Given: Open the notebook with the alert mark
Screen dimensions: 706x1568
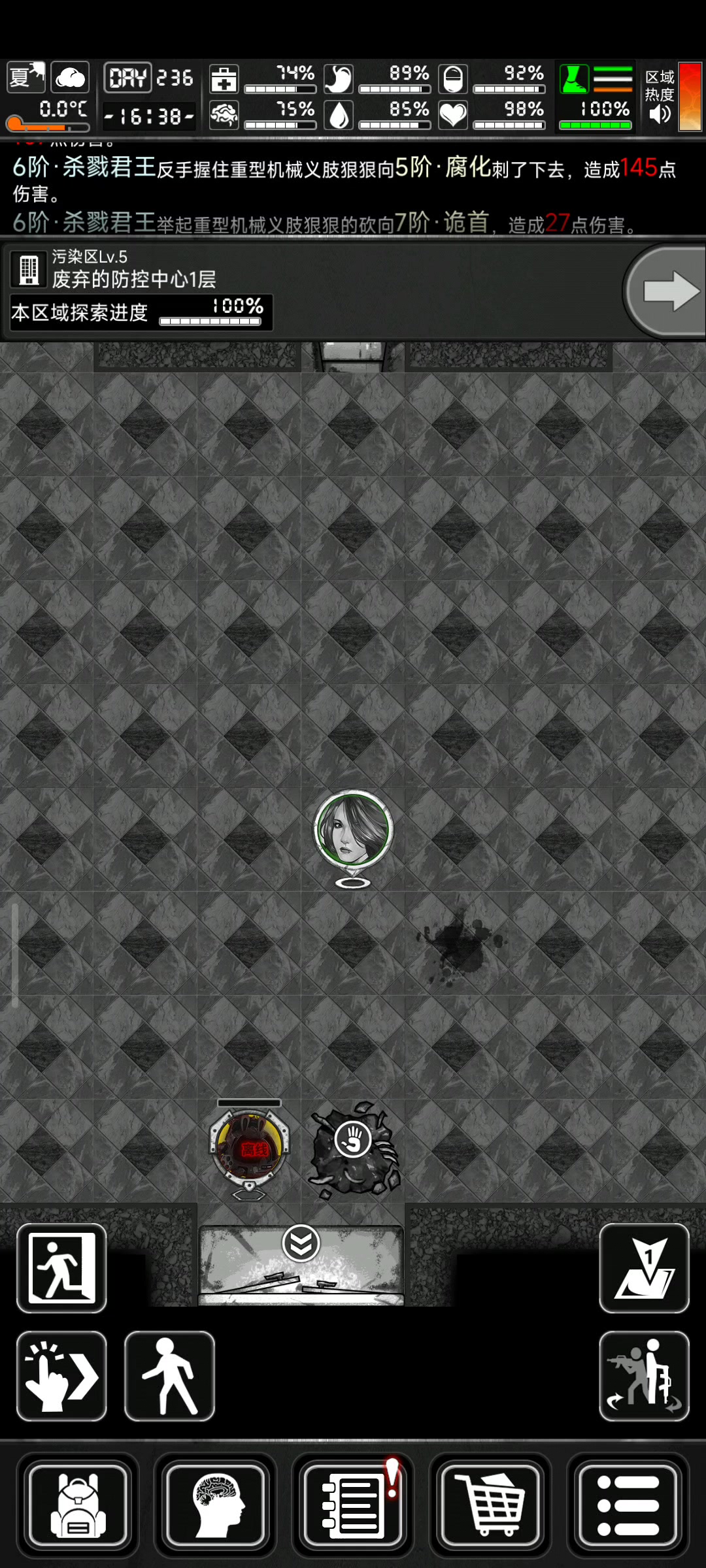Looking at the screenshot, I should click(353, 1505).
